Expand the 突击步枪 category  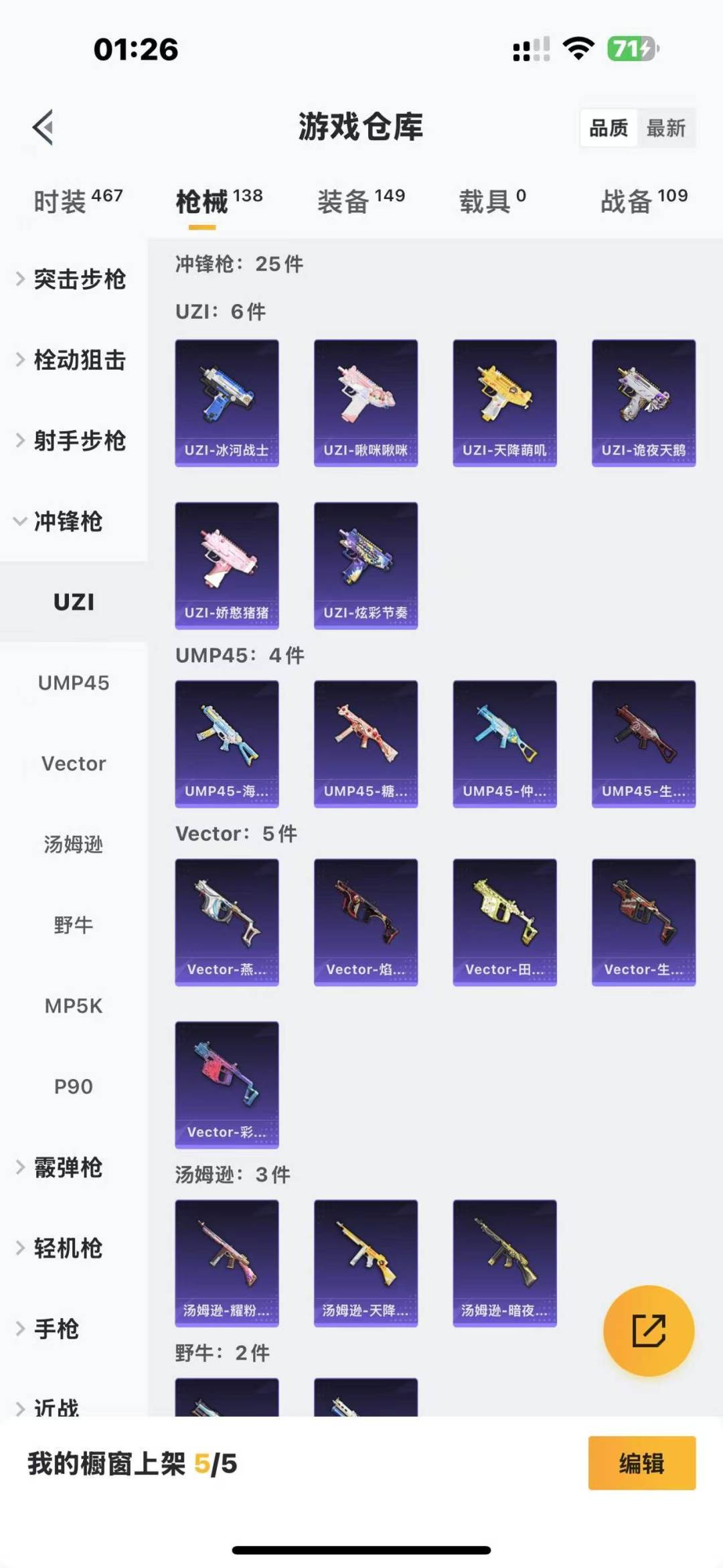click(x=72, y=279)
